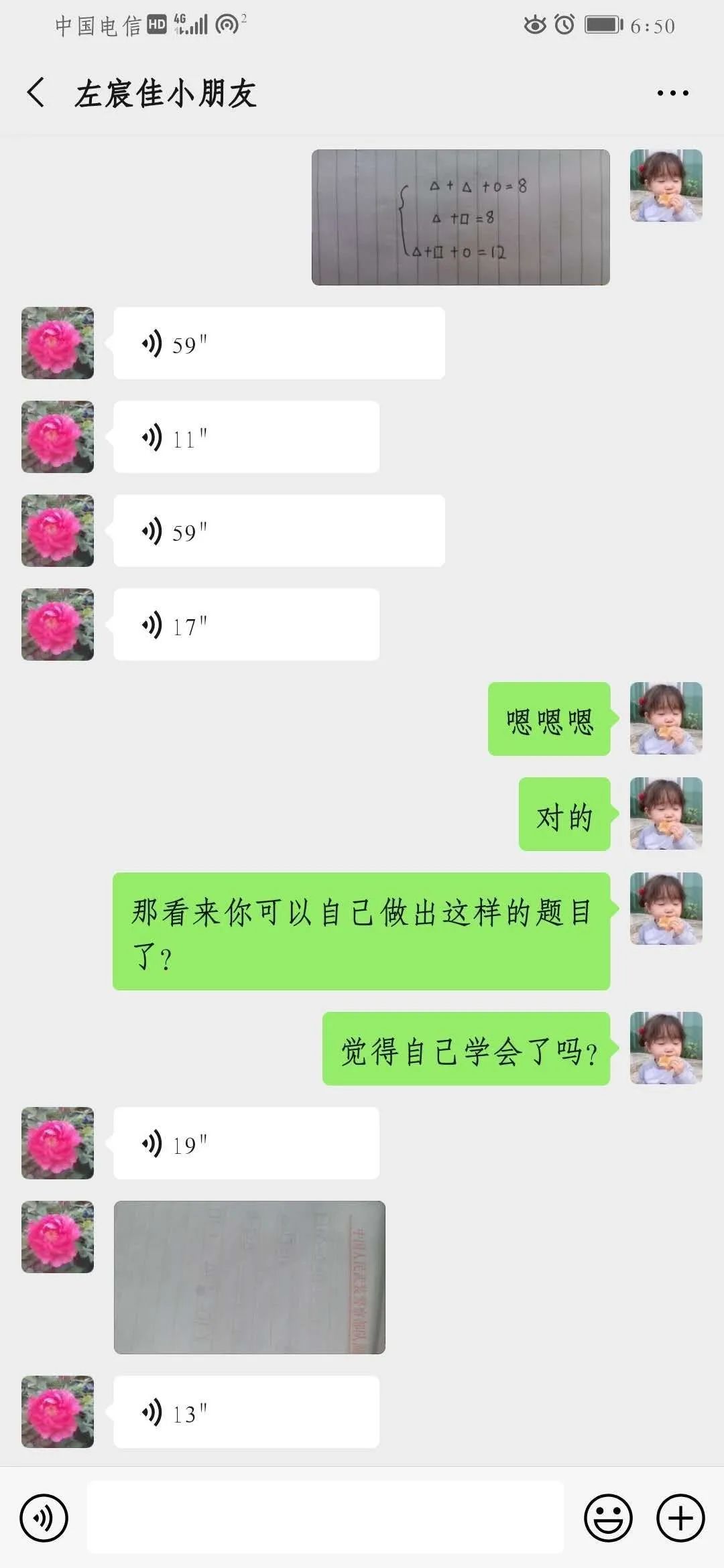This screenshot has height=1568, width=724.
Task: Play the 19-second voice message
Action: (246, 1144)
